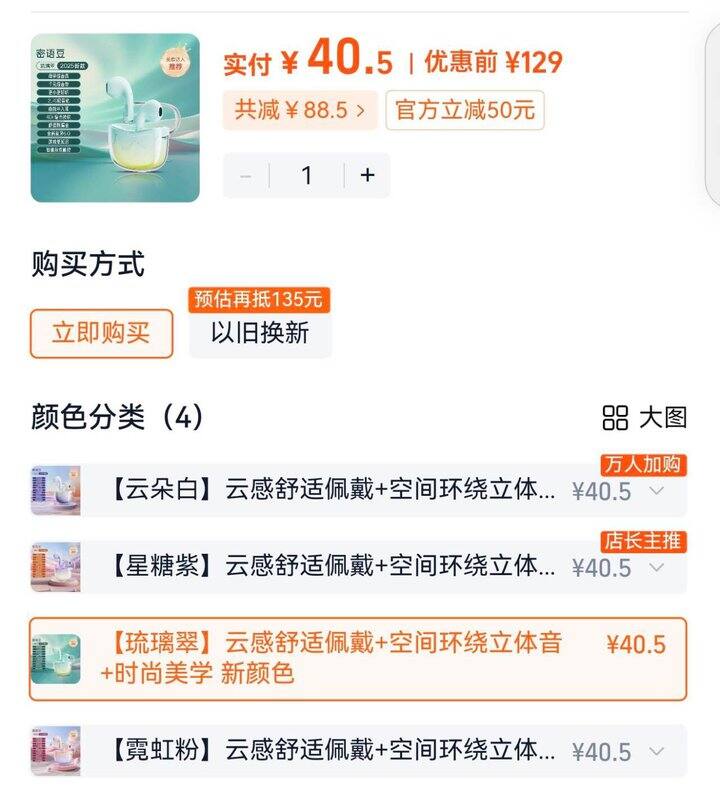Image resolution: width=720 pixels, height=791 pixels.
Task: Click the 预估再抵135元 badge
Action: [263, 298]
